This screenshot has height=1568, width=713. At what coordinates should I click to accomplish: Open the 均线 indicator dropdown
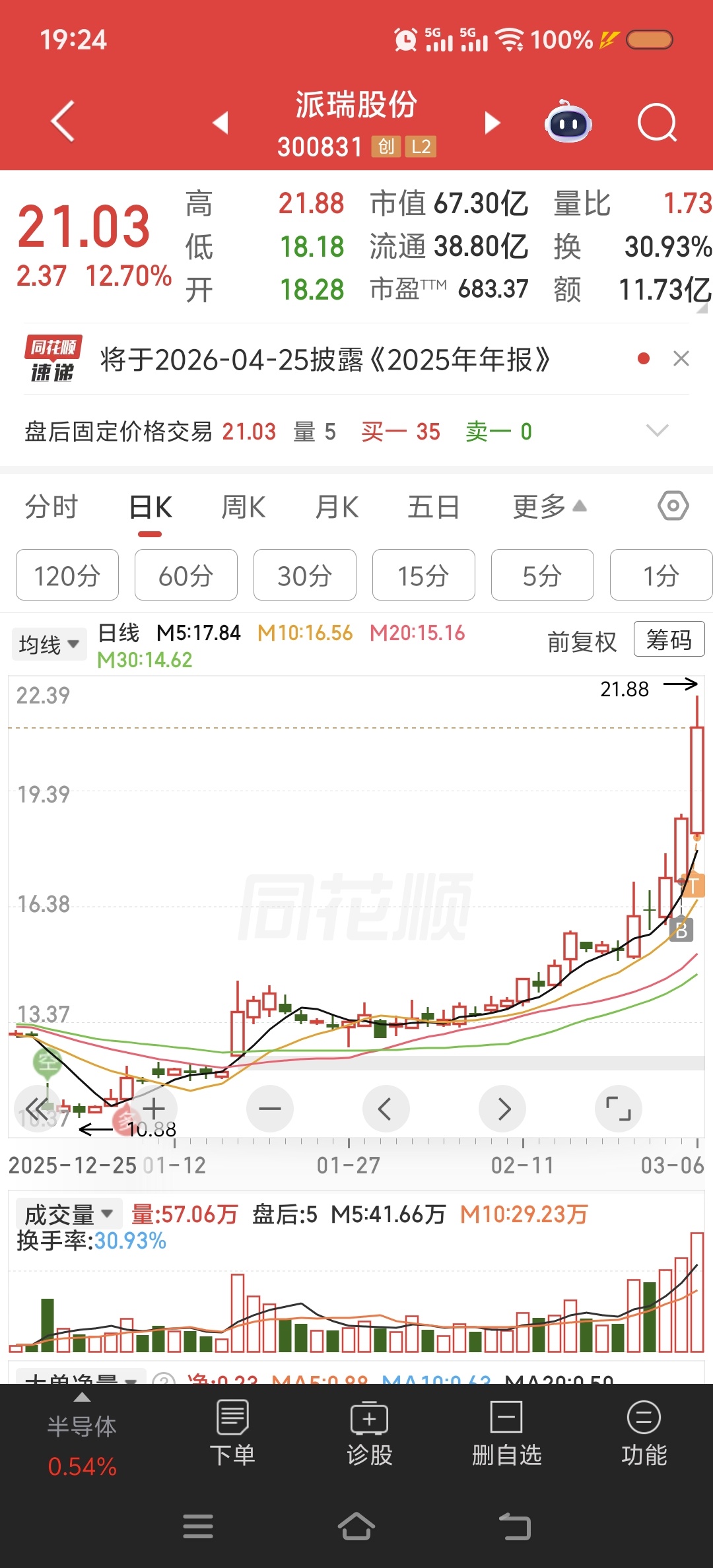[x=49, y=644]
